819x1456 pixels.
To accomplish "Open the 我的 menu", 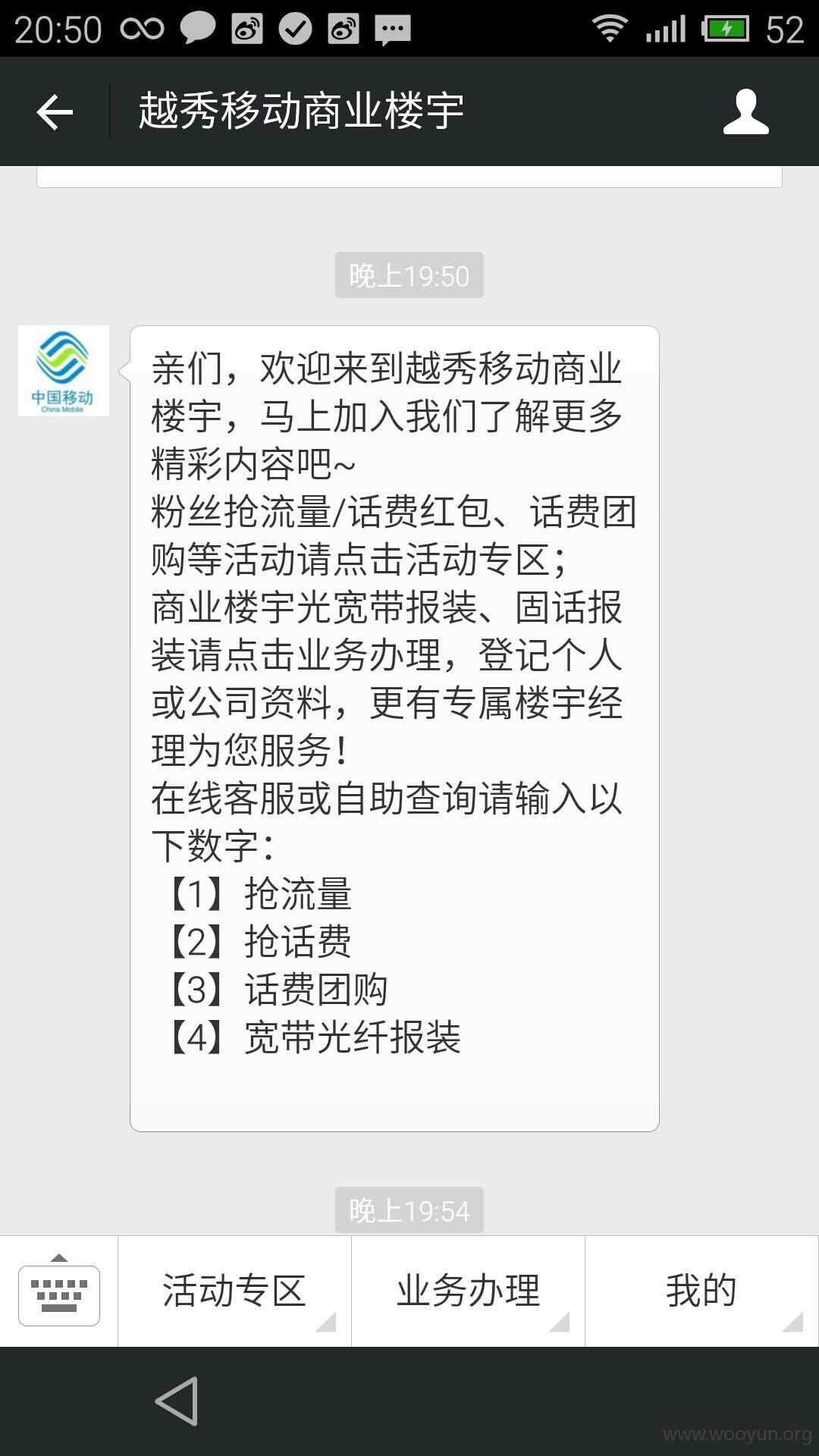I will click(701, 1291).
